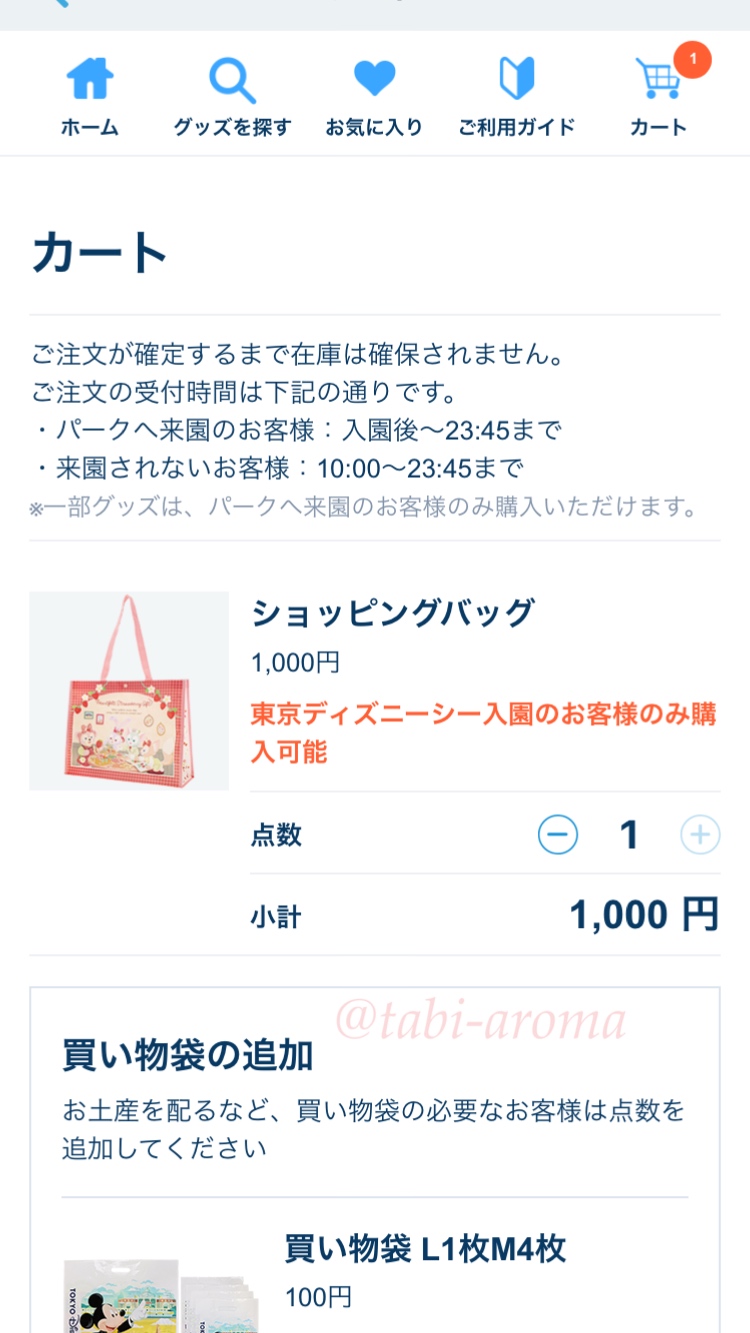750x1333 pixels.
Task: Decrease ショッピングバッグ quantity with minus
Action: 557,834
